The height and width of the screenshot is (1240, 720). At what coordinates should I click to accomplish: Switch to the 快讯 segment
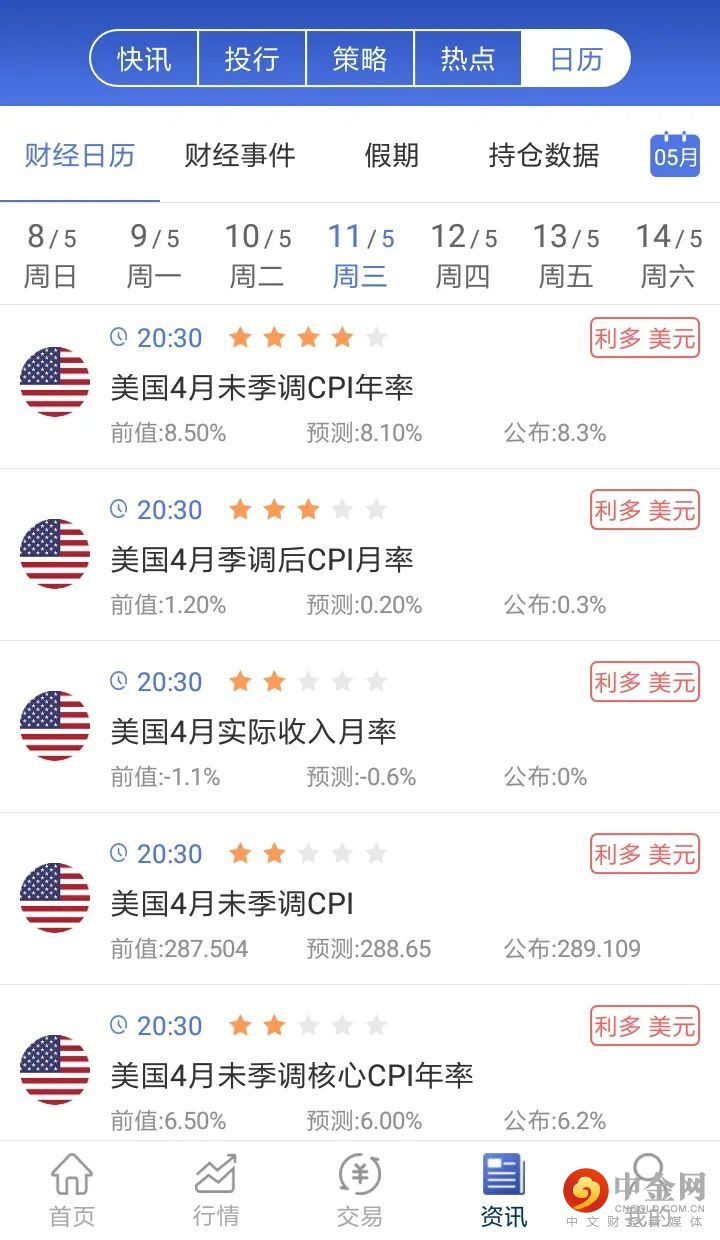point(145,59)
